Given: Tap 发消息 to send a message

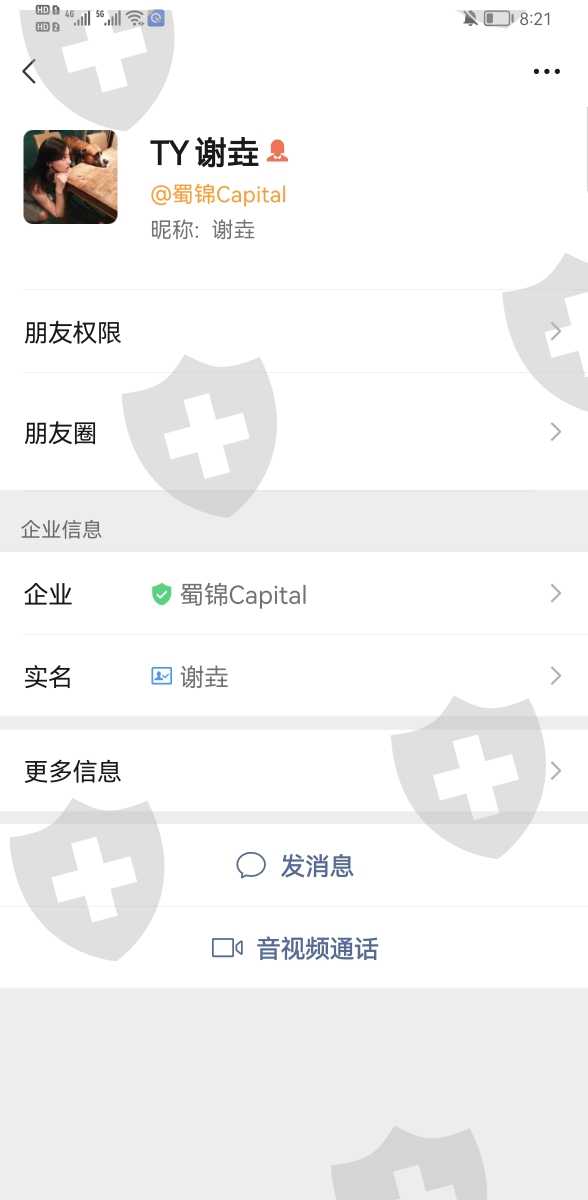Looking at the screenshot, I should (x=294, y=865).
